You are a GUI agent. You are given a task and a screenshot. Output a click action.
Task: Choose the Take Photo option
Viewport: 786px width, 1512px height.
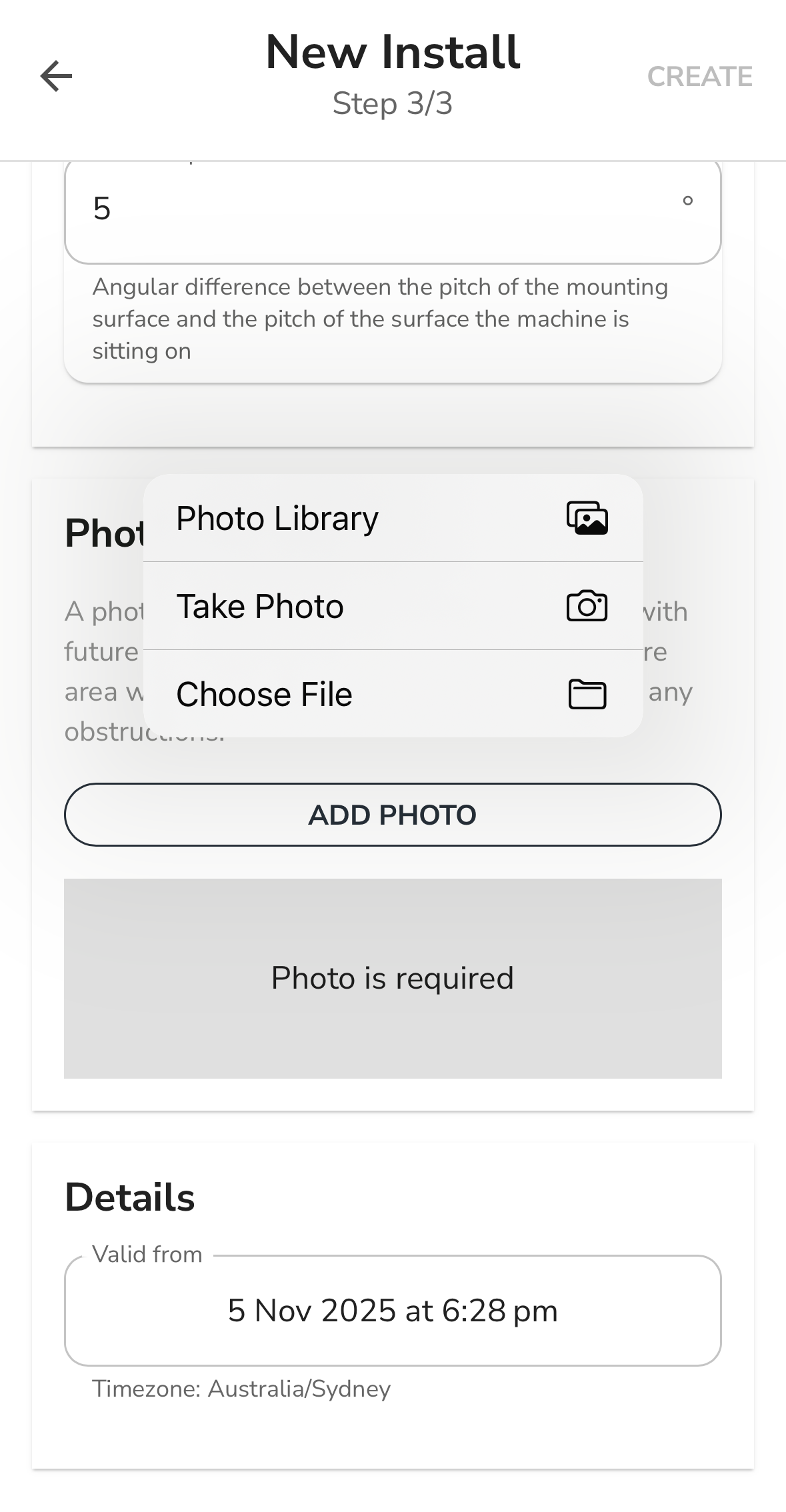coord(393,606)
